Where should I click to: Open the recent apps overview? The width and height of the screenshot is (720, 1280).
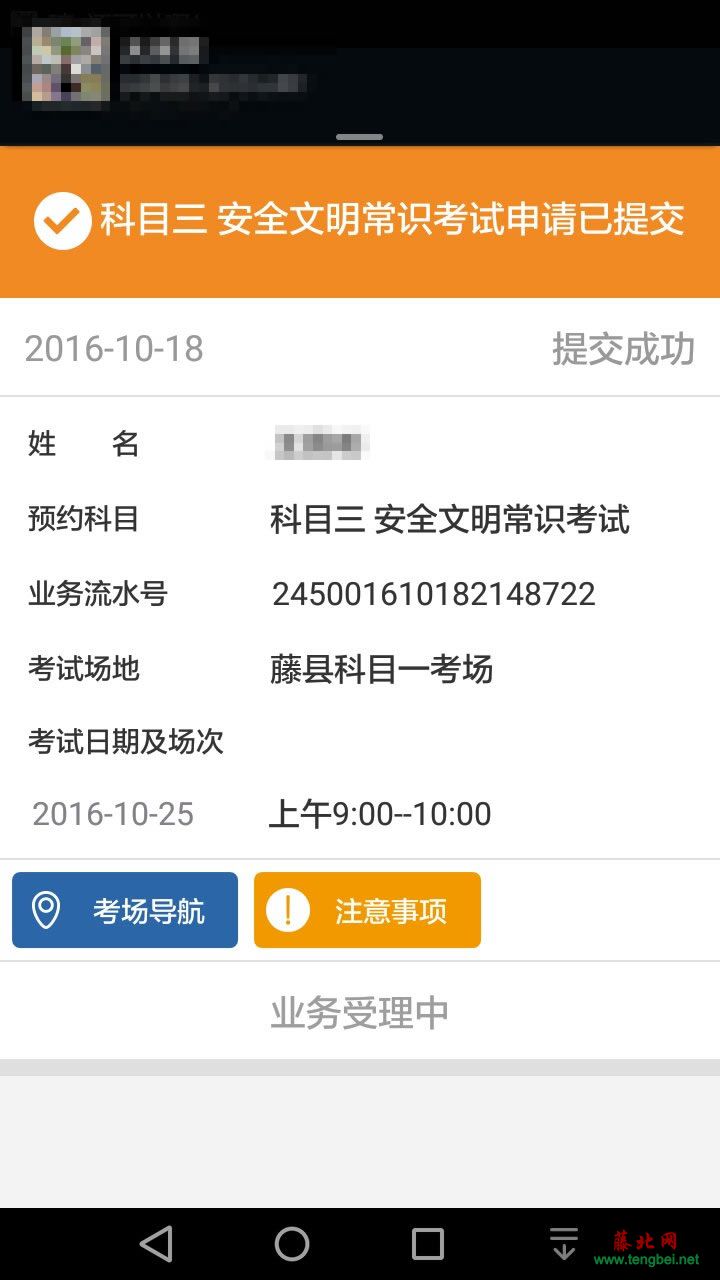[x=428, y=1243]
